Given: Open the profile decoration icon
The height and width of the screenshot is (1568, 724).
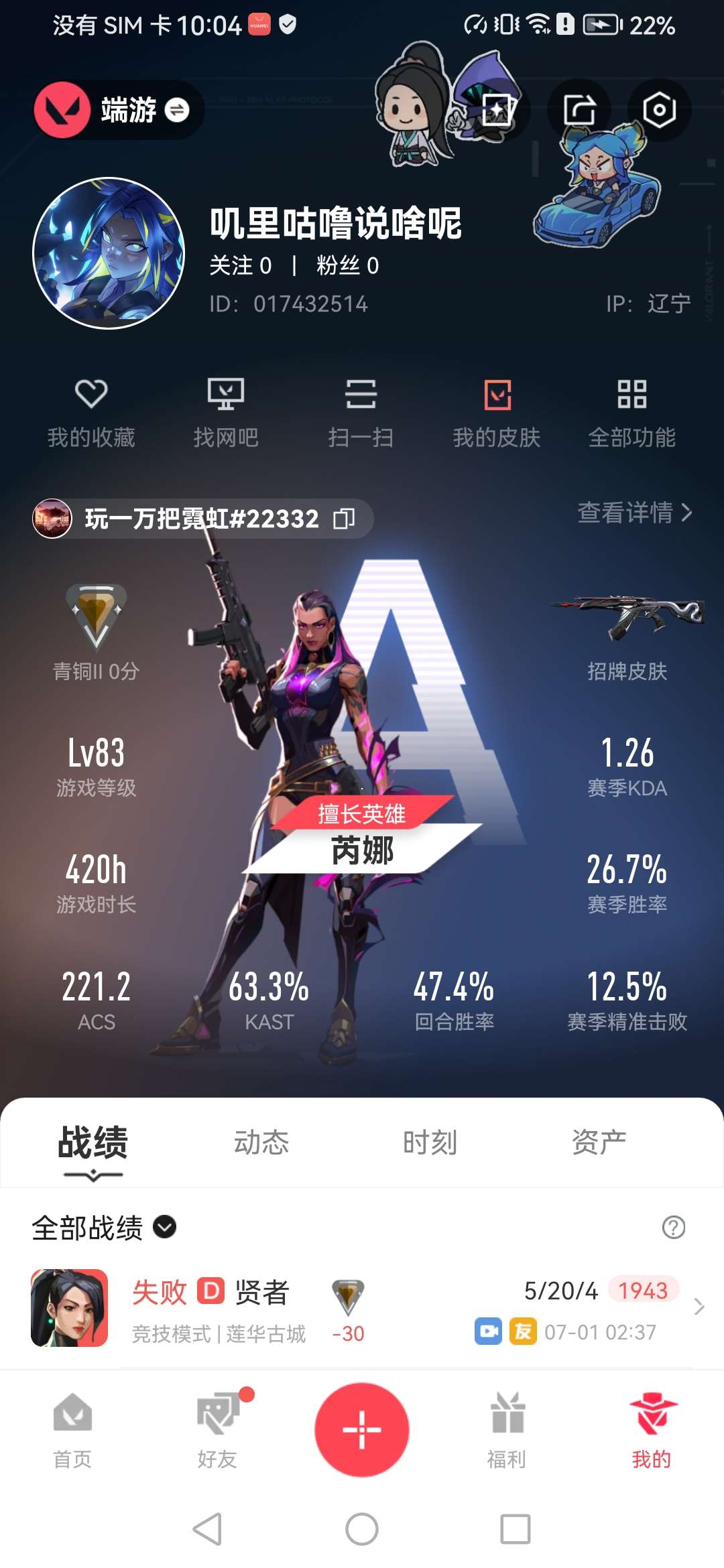Looking at the screenshot, I should tap(497, 110).
